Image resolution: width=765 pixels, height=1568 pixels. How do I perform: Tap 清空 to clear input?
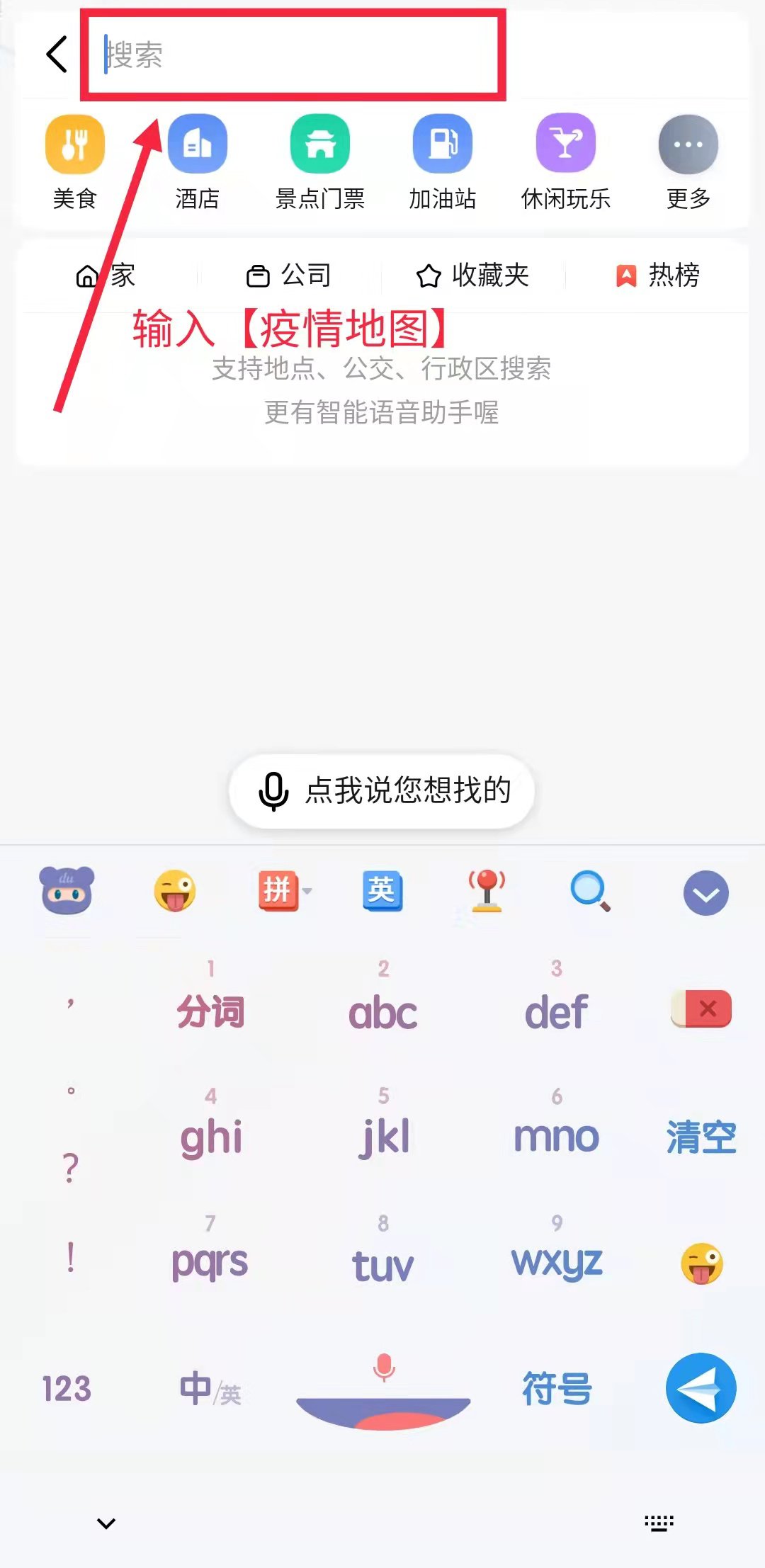701,1137
